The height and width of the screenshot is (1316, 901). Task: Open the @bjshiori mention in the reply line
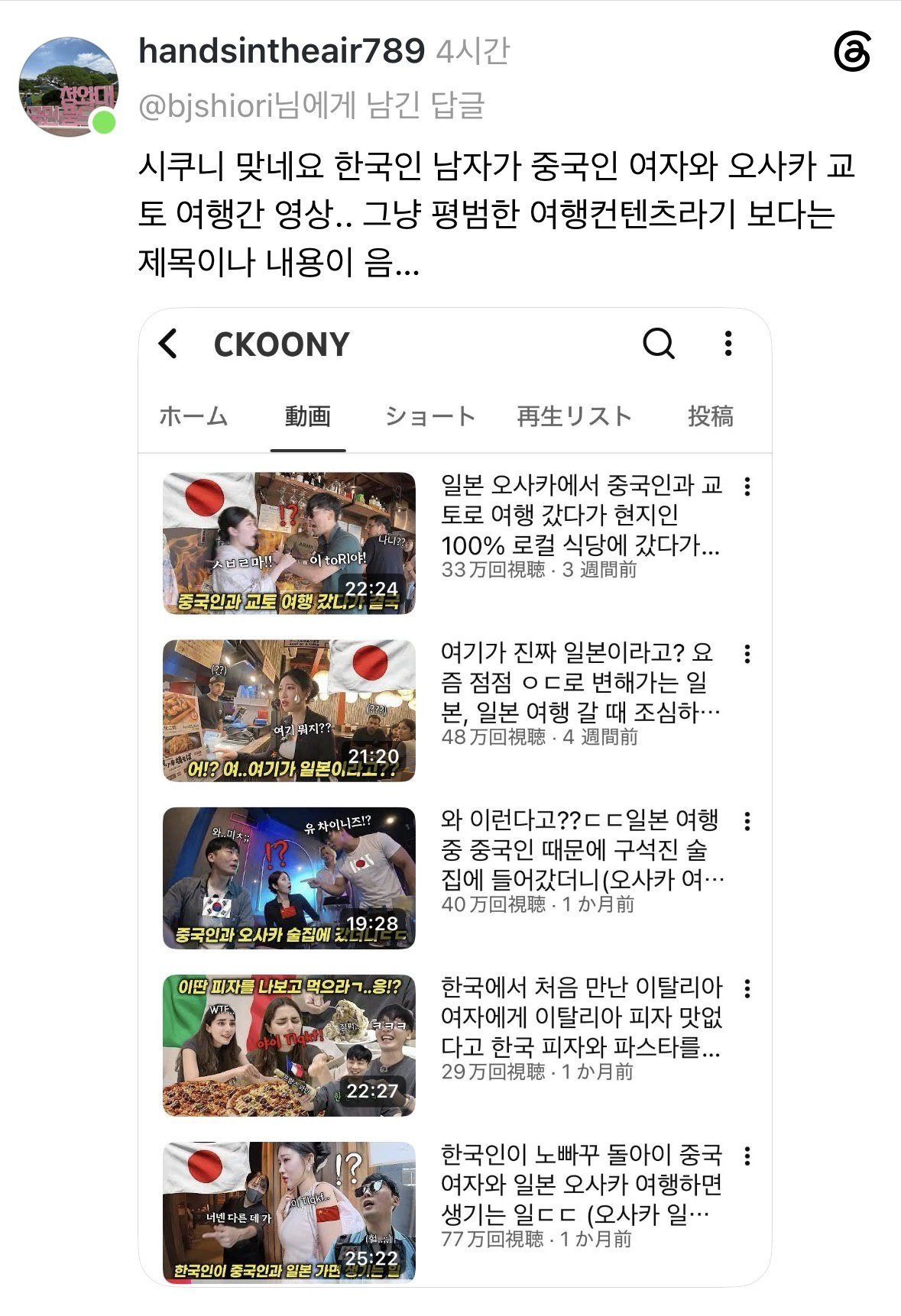[206, 106]
